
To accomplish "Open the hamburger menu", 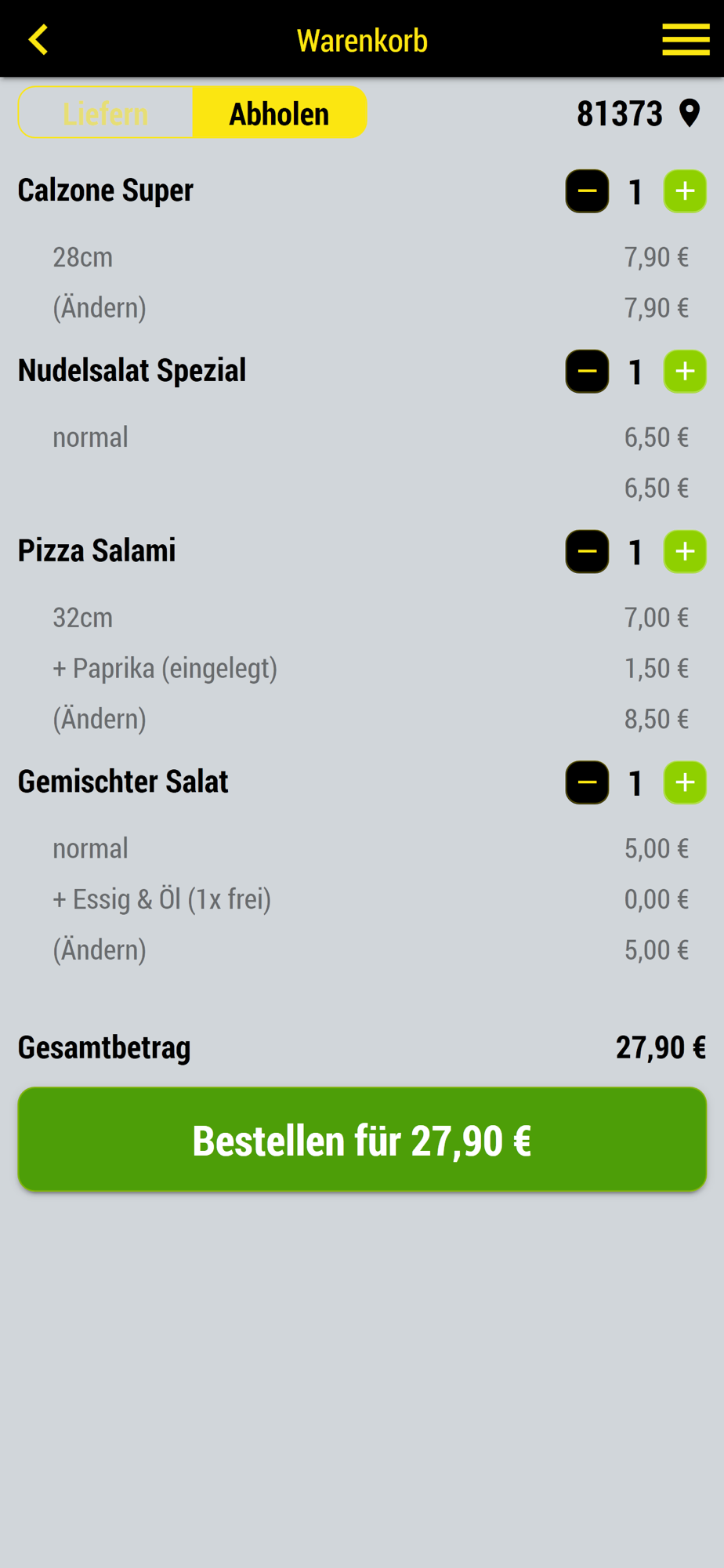I will click(x=686, y=39).
